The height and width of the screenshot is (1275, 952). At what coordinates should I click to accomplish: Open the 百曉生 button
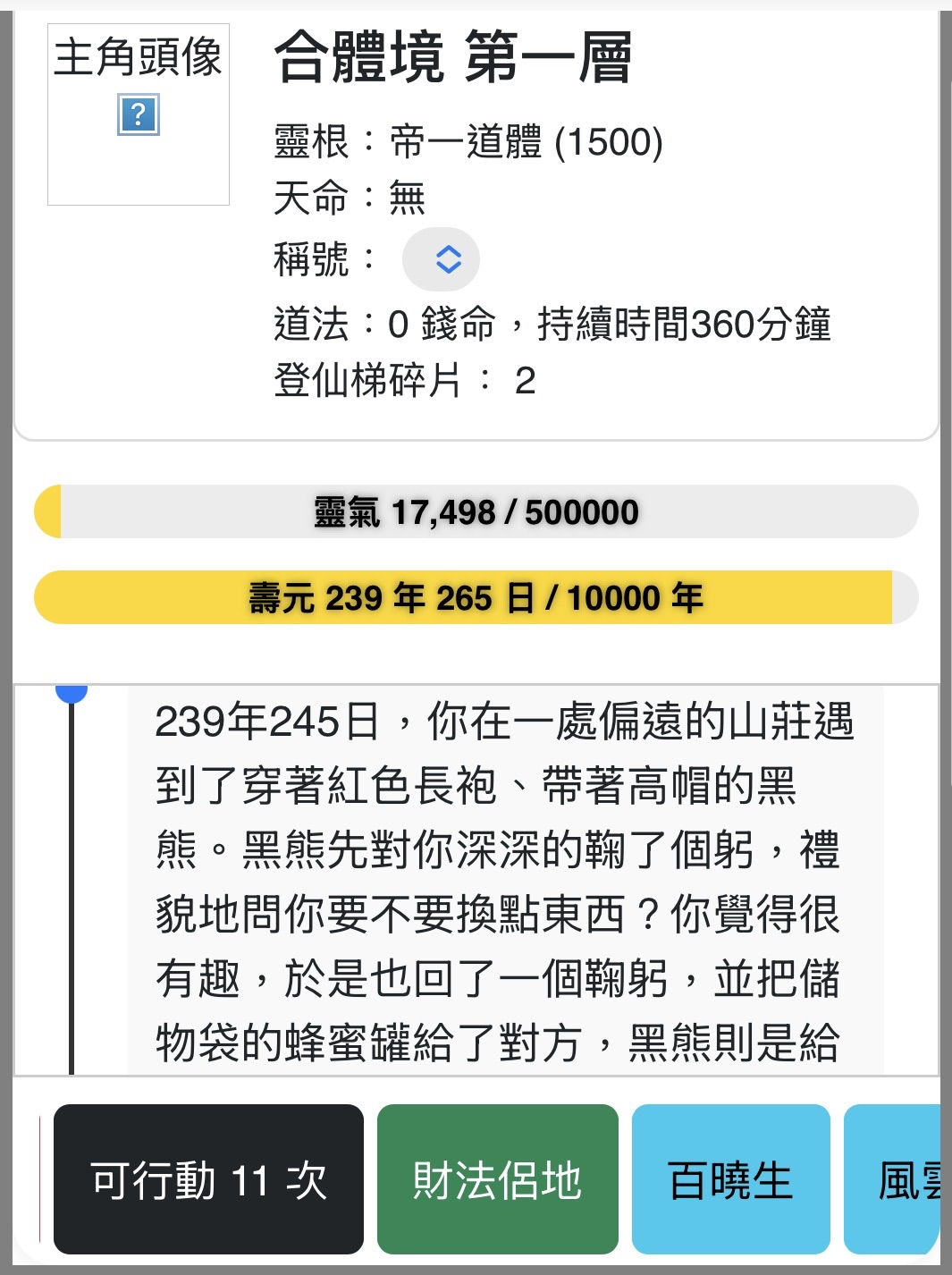point(730,1179)
